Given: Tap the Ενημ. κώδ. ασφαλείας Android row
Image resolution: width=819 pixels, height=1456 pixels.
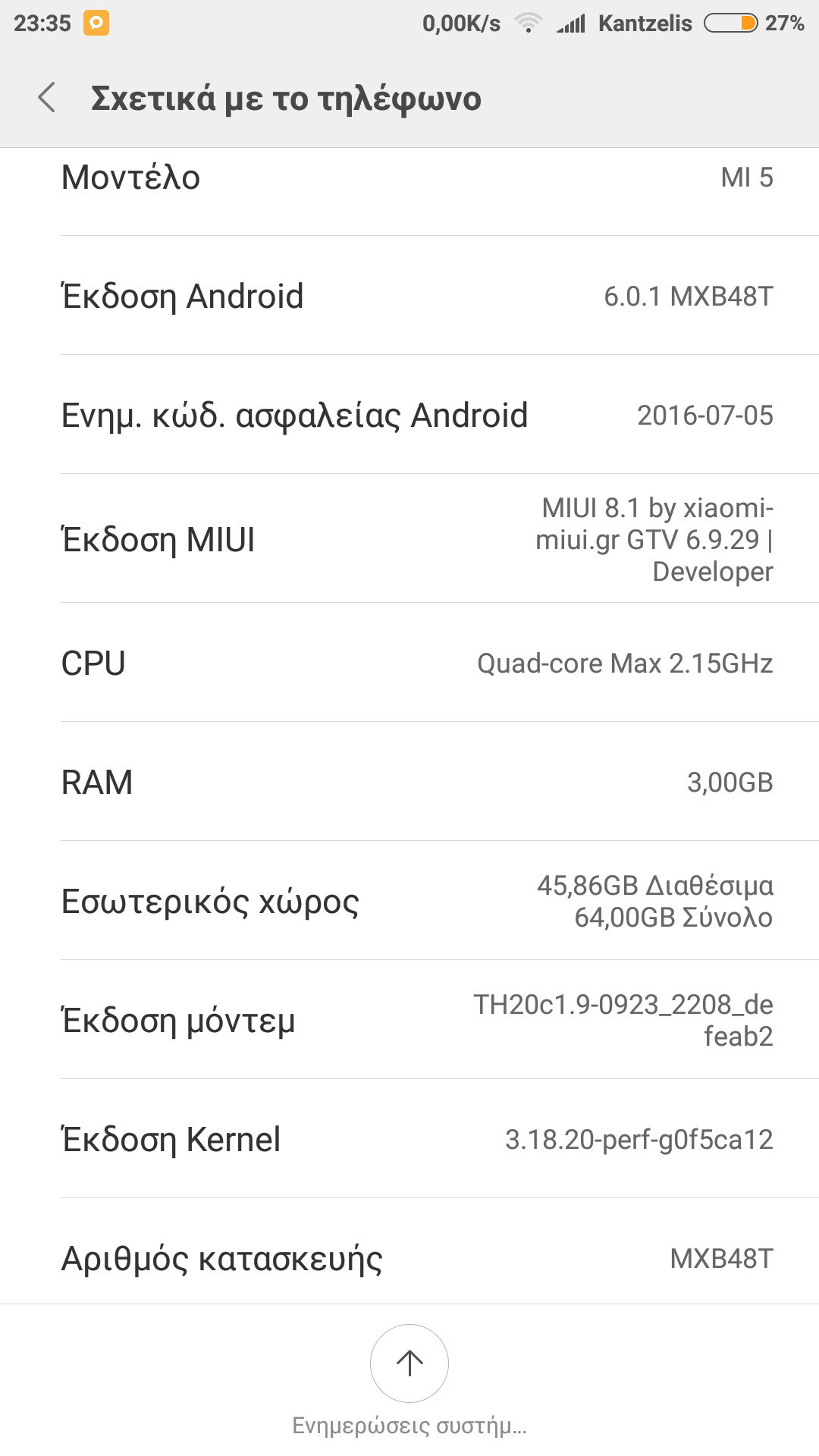Looking at the screenshot, I should coord(409,415).
